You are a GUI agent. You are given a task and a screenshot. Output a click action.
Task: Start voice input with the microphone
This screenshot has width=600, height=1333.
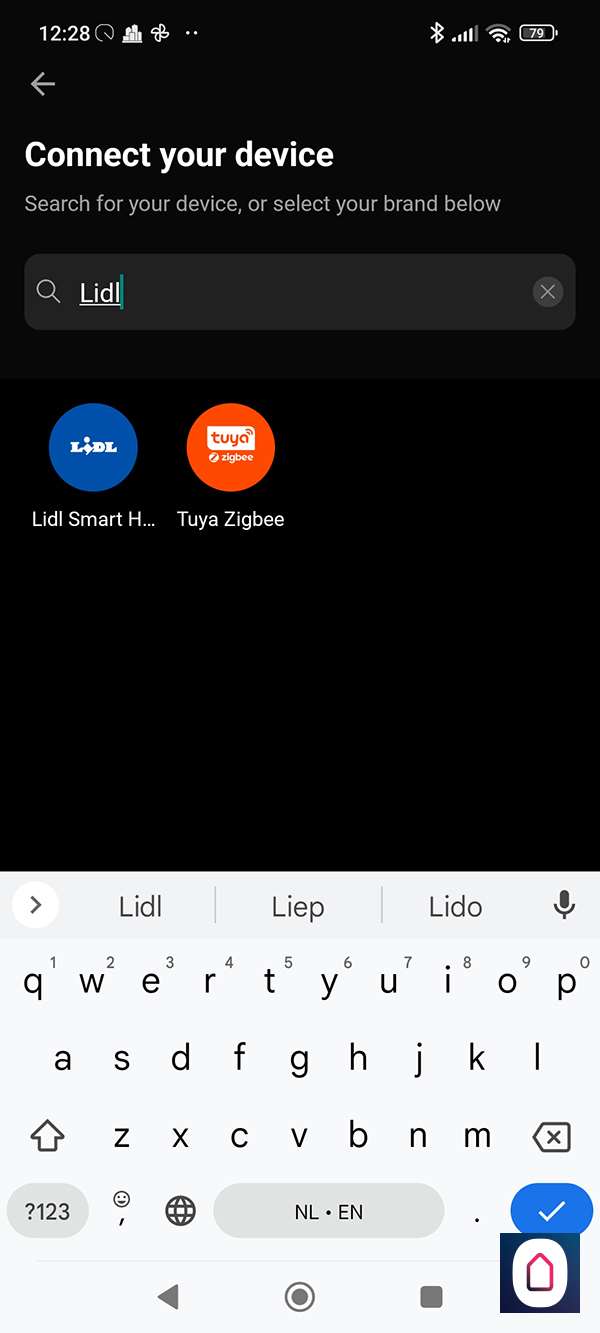[x=564, y=906]
